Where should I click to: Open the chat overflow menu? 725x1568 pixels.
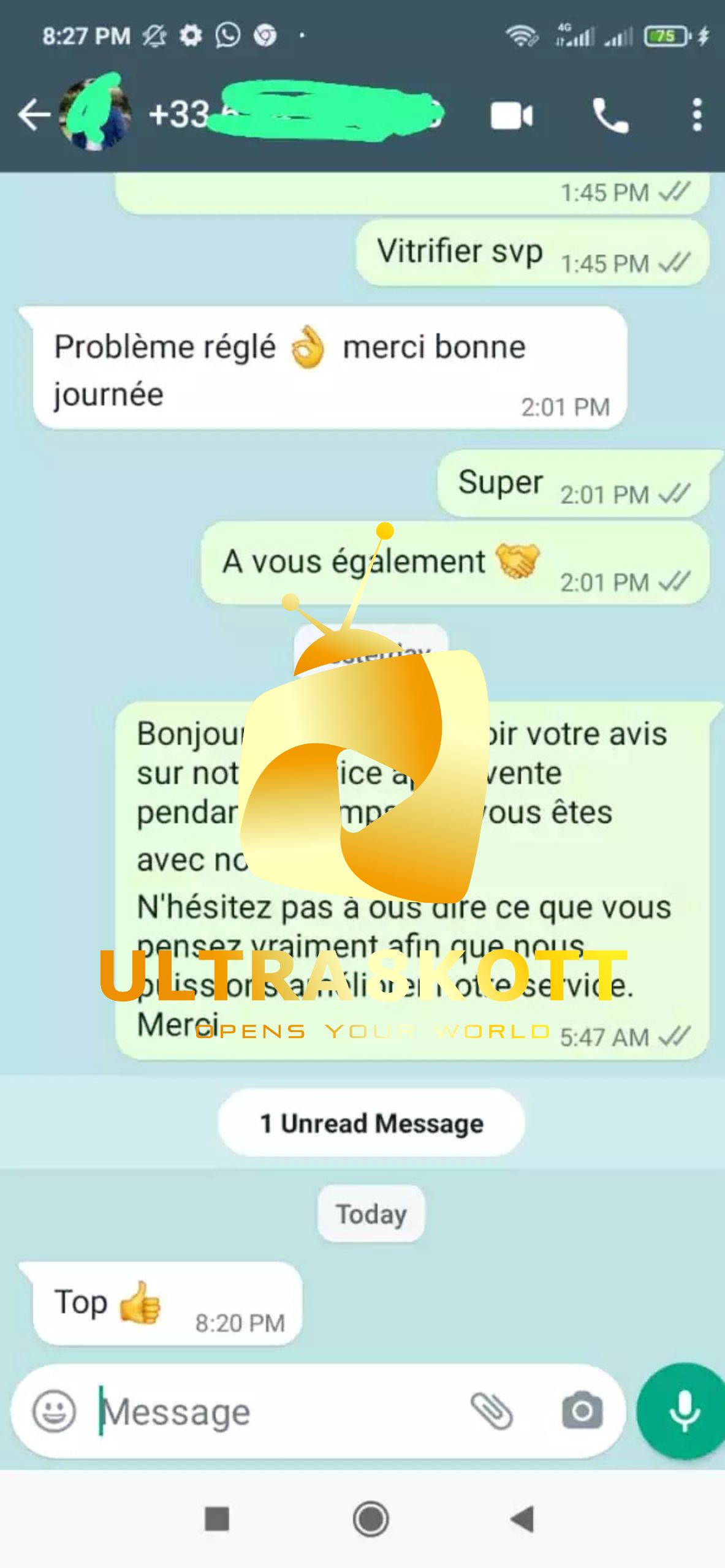(x=696, y=115)
